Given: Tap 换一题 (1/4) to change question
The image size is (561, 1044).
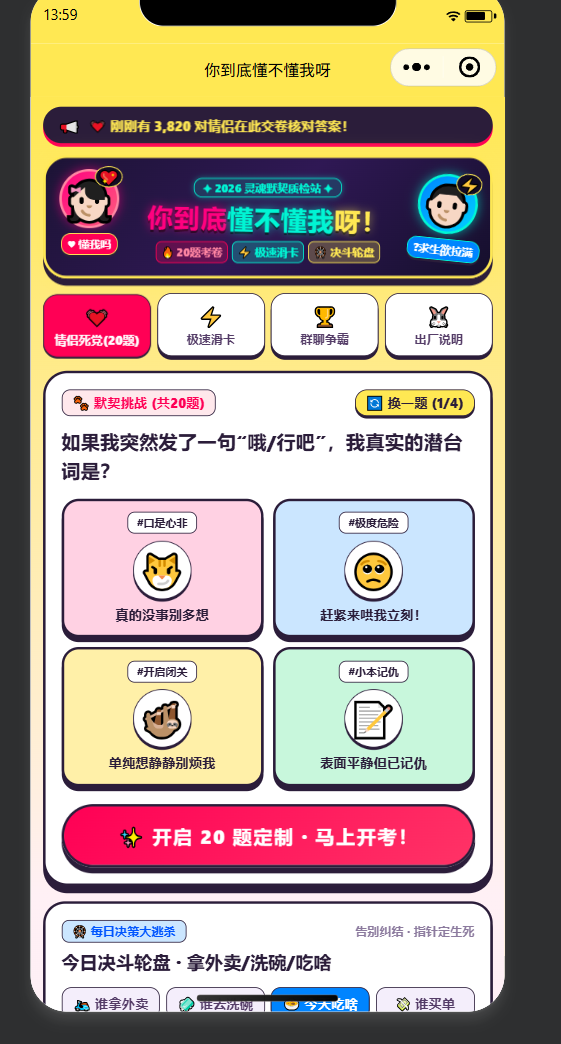Looking at the screenshot, I should click(415, 403).
